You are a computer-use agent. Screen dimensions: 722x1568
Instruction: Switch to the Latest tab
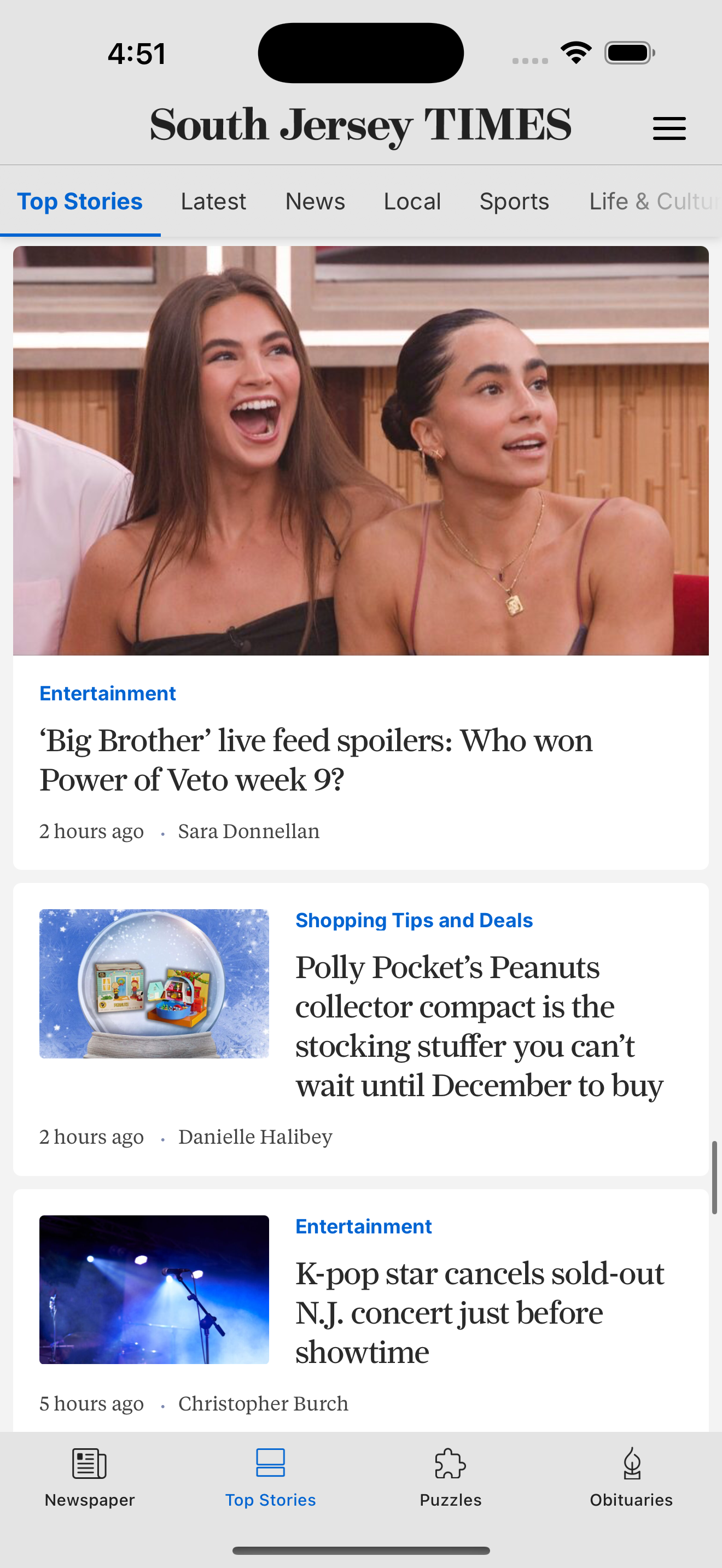tap(213, 201)
